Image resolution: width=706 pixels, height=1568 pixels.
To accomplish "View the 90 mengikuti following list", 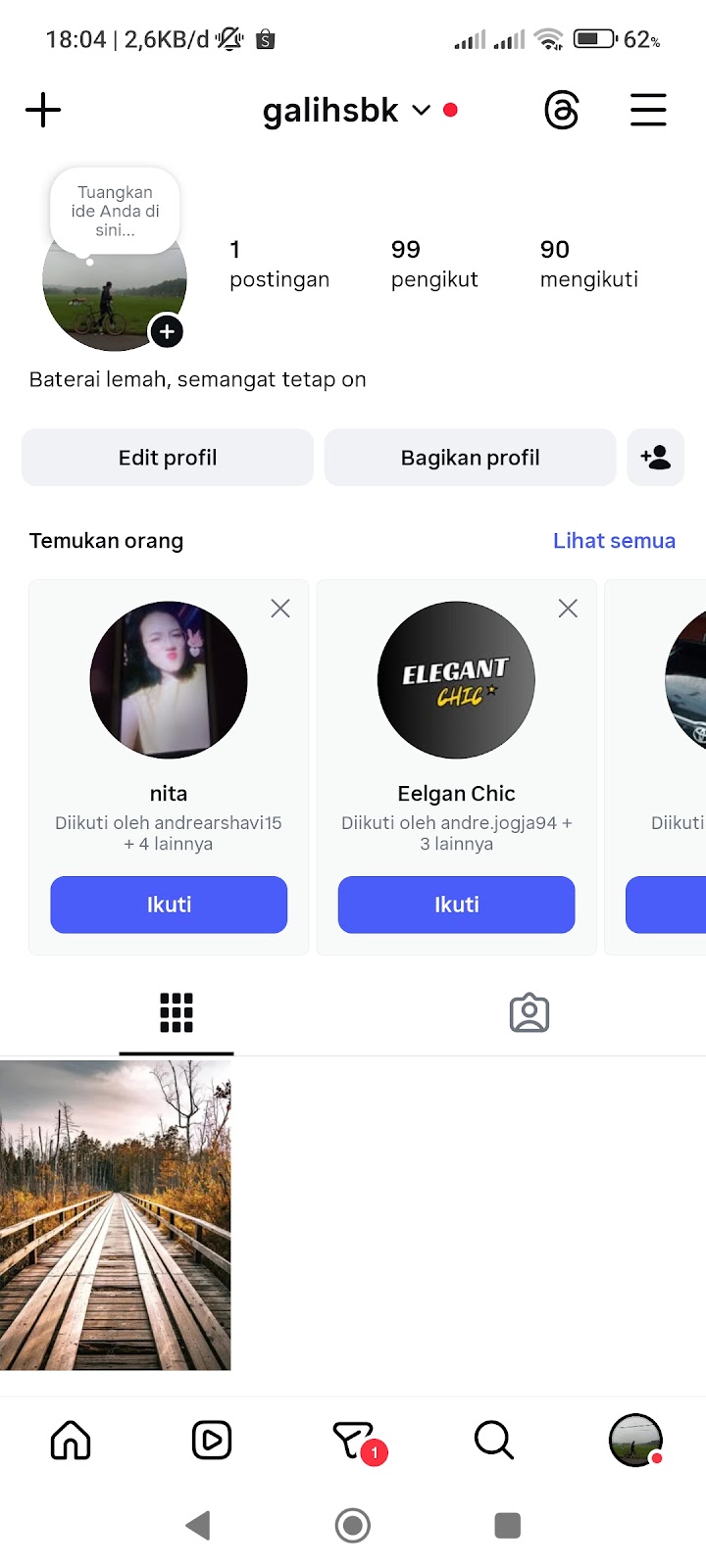I will [x=588, y=264].
